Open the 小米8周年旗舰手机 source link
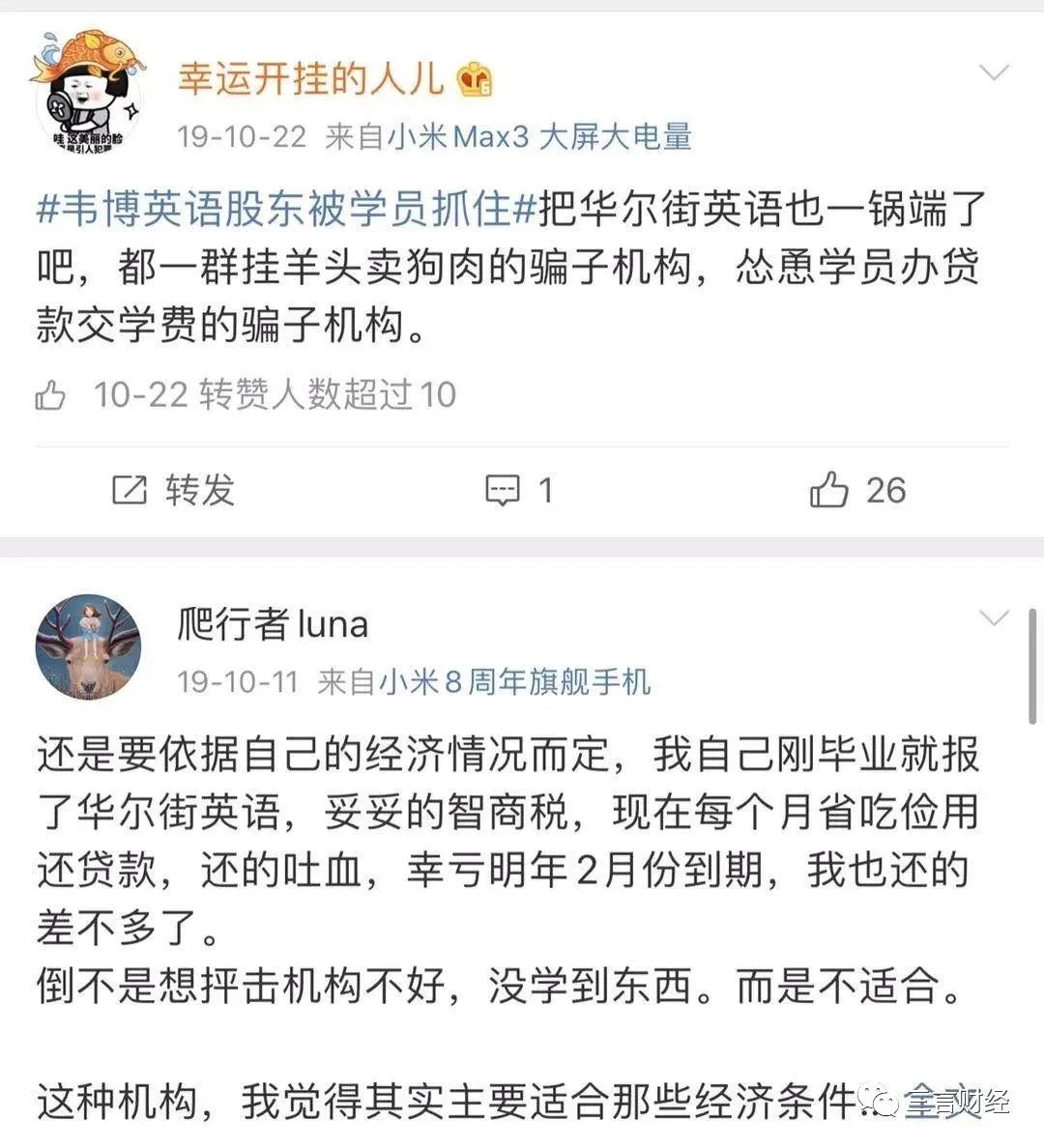Viewport: 1044px width, 1148px height. pos(514,682)
